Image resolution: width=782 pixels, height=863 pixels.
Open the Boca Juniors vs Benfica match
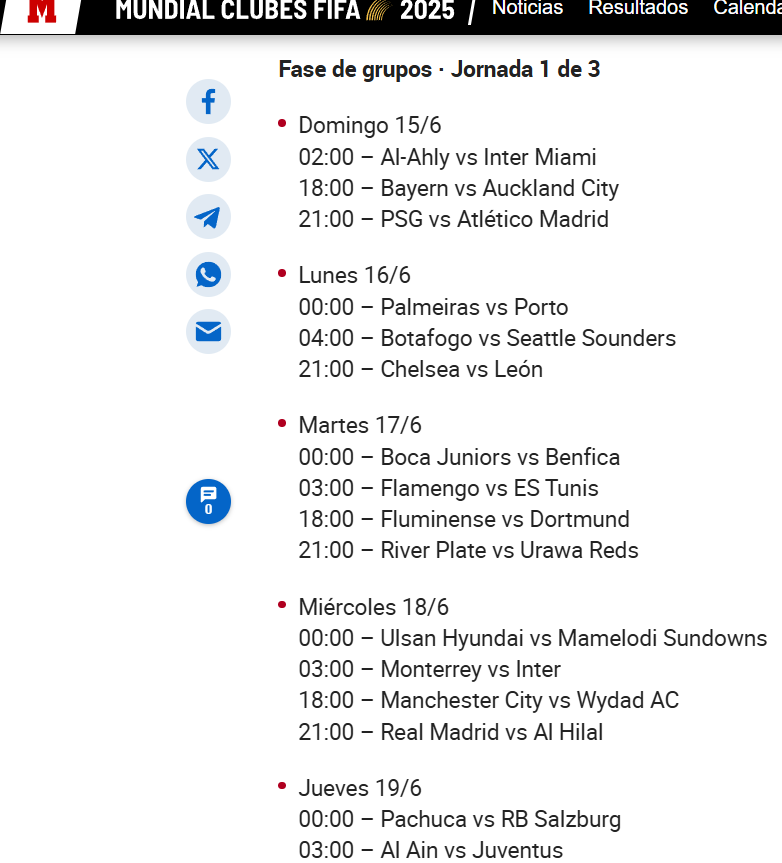click(460, 456)
